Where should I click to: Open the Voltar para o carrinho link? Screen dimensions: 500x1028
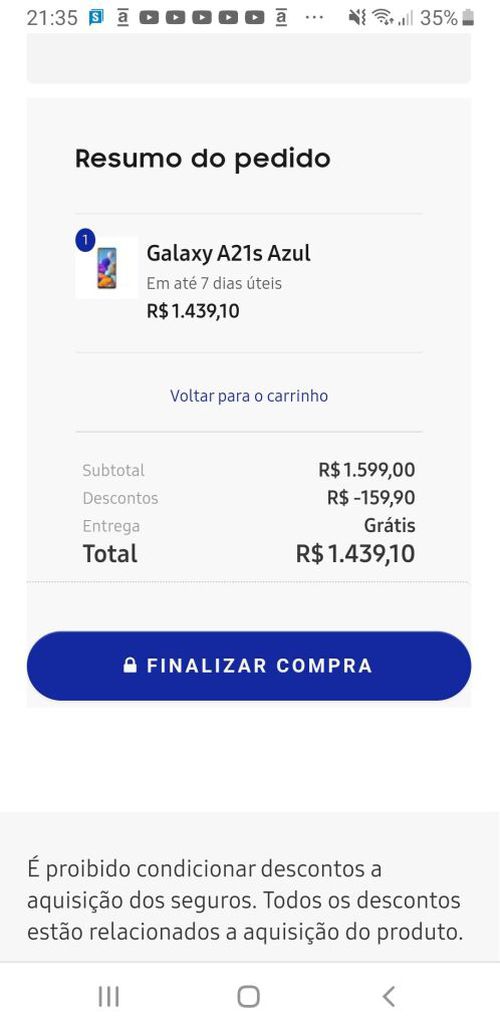coord(249,396)
